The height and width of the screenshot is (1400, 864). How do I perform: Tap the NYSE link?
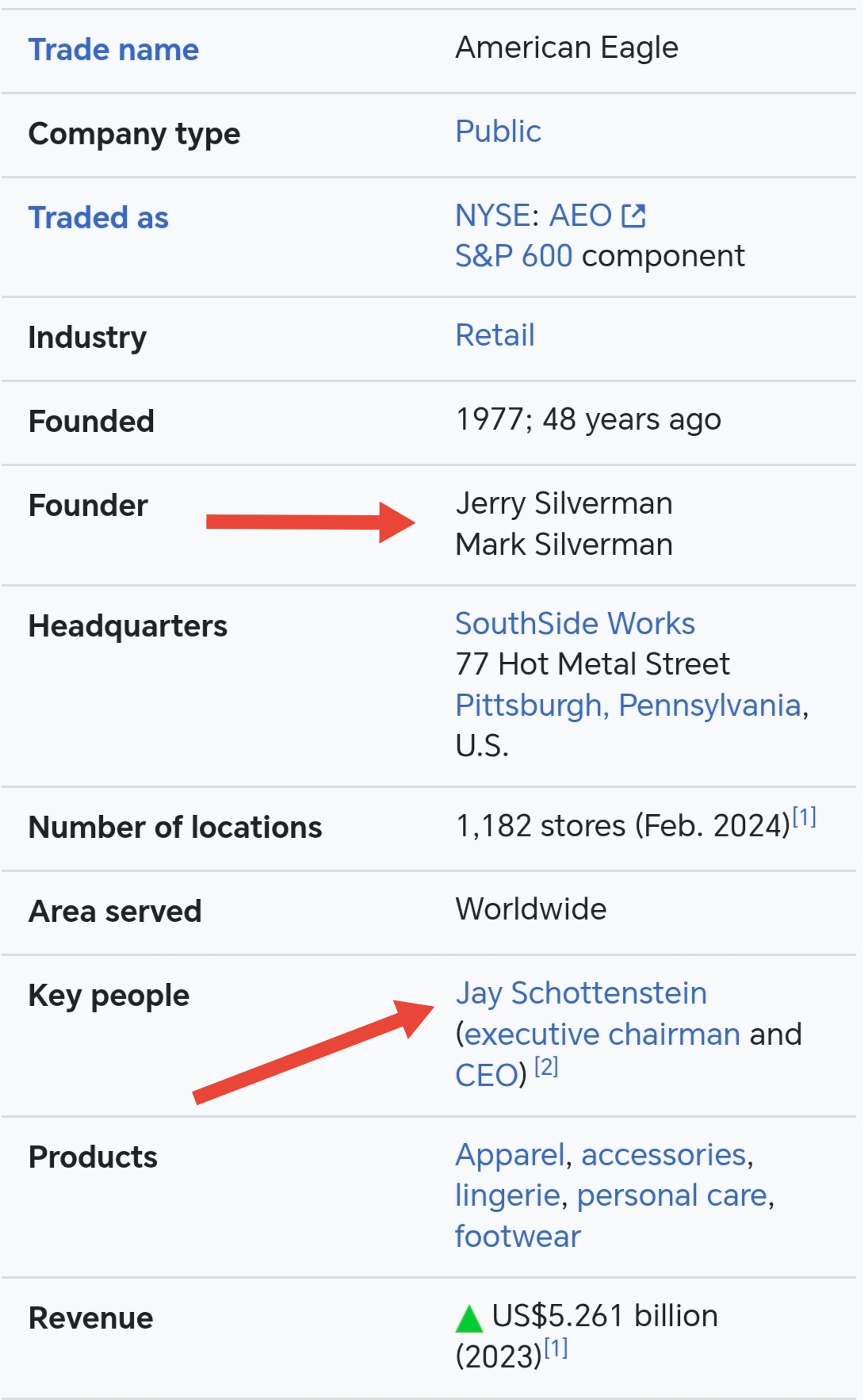pyautogui.click(x=491, y=216)
